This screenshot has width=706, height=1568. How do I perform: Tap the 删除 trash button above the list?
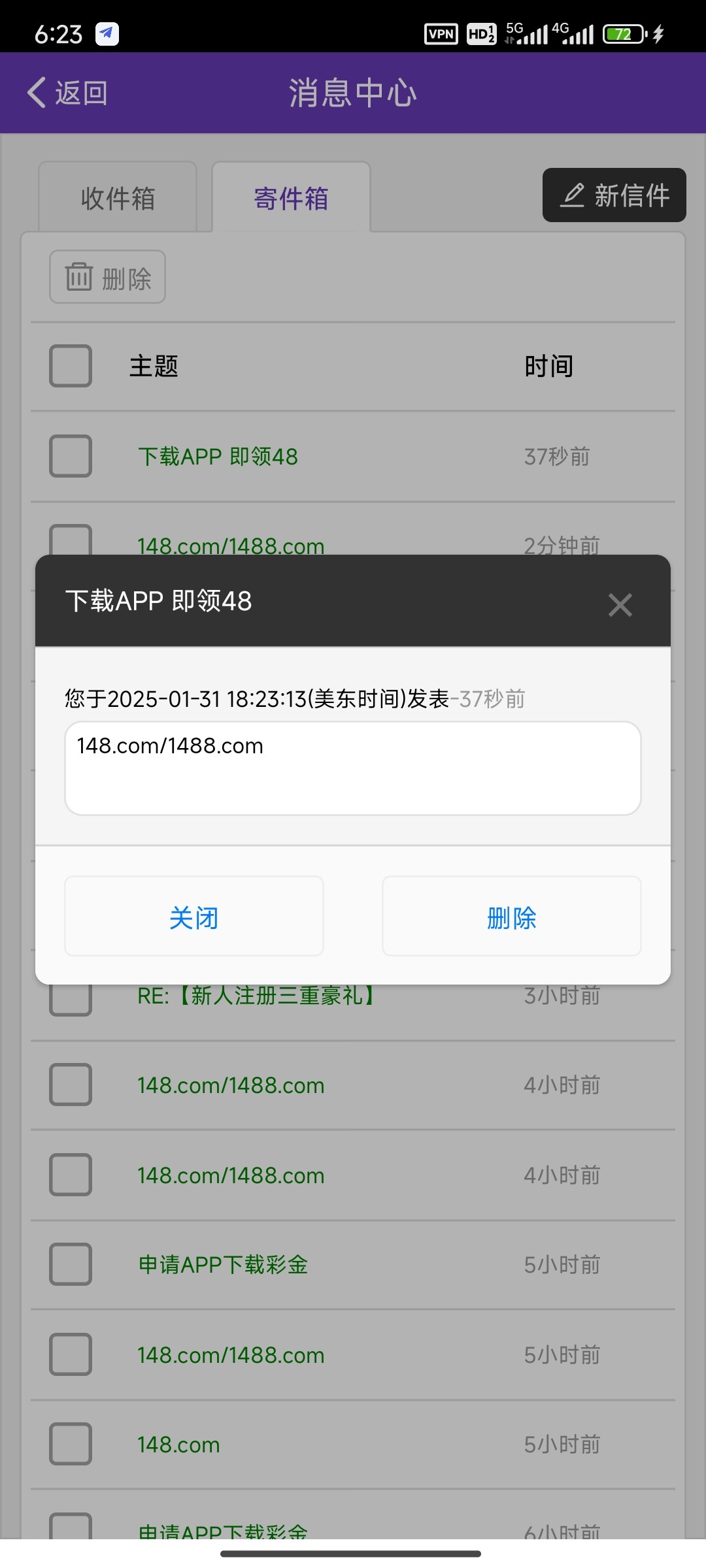(108, 277)
